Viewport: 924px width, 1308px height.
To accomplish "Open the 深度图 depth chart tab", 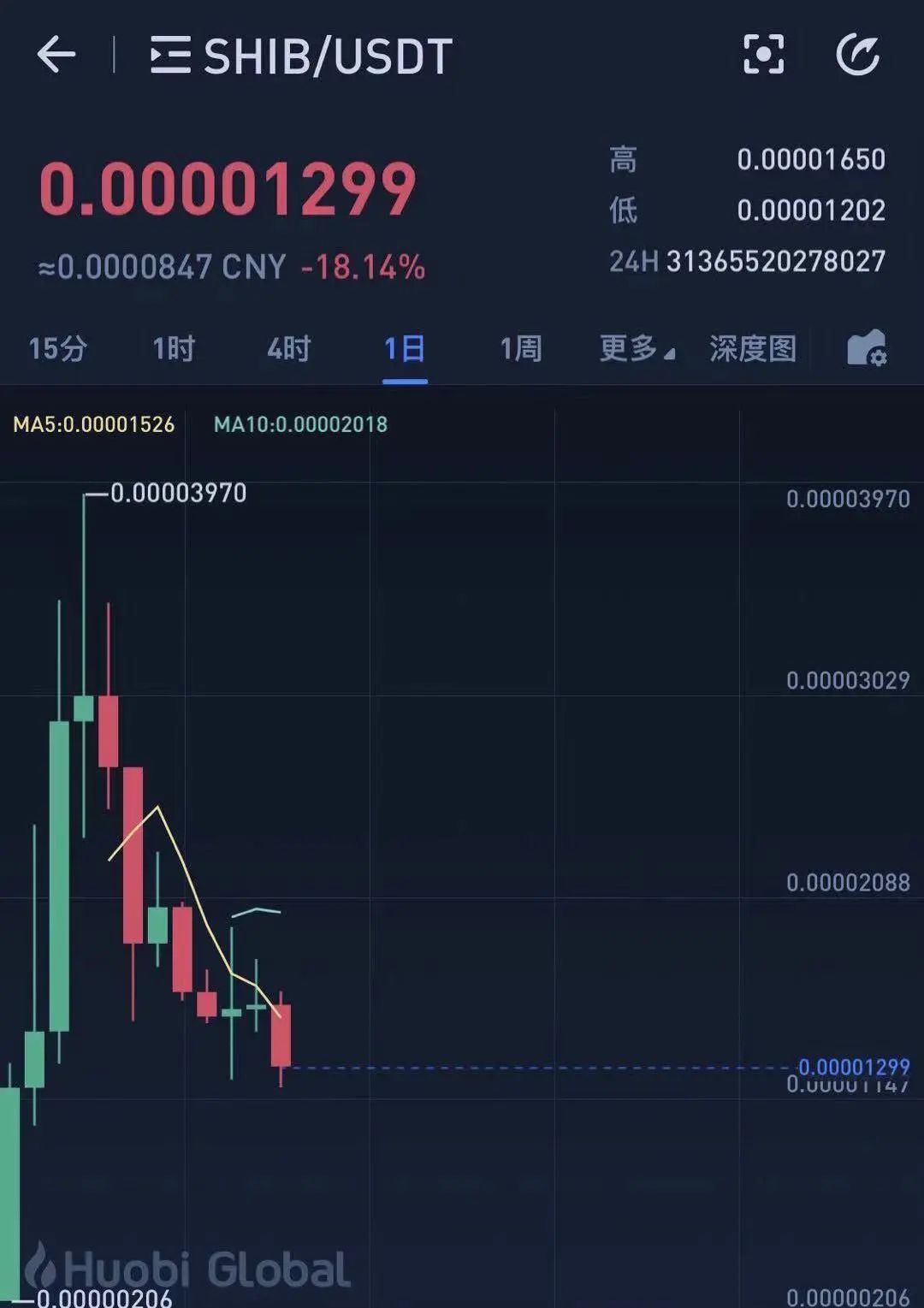I will [x=753, y=349].
